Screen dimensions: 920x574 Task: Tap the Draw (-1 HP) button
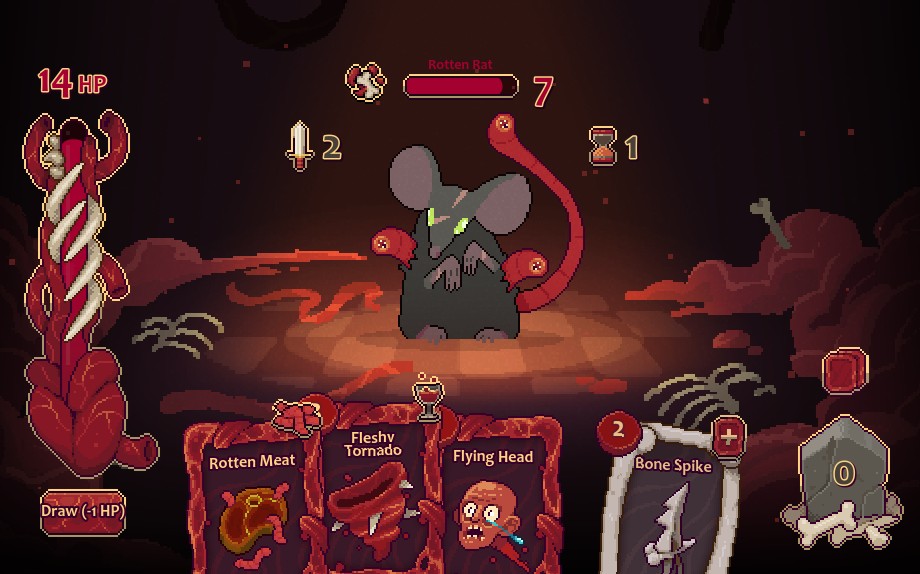[82, 511]
